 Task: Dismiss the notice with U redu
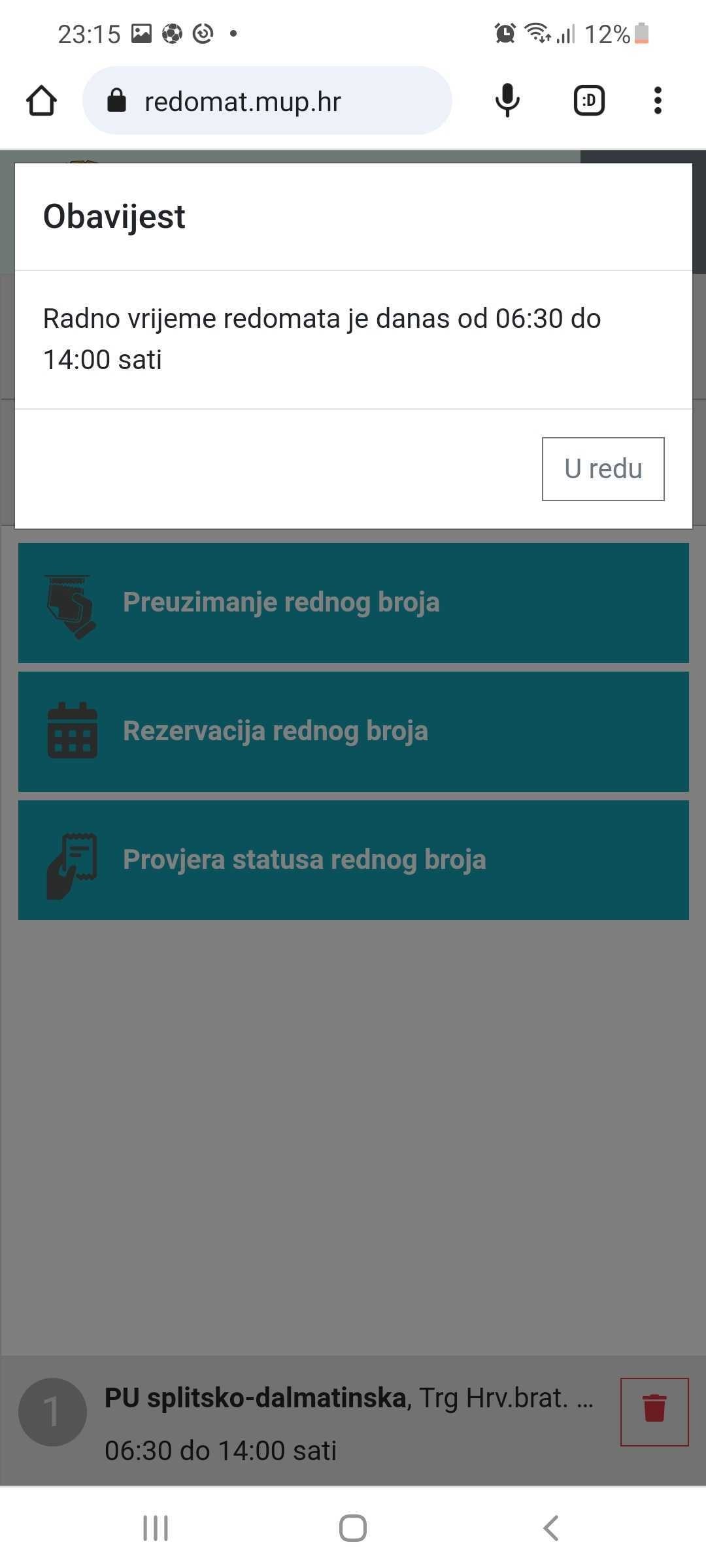pos(603,469)
